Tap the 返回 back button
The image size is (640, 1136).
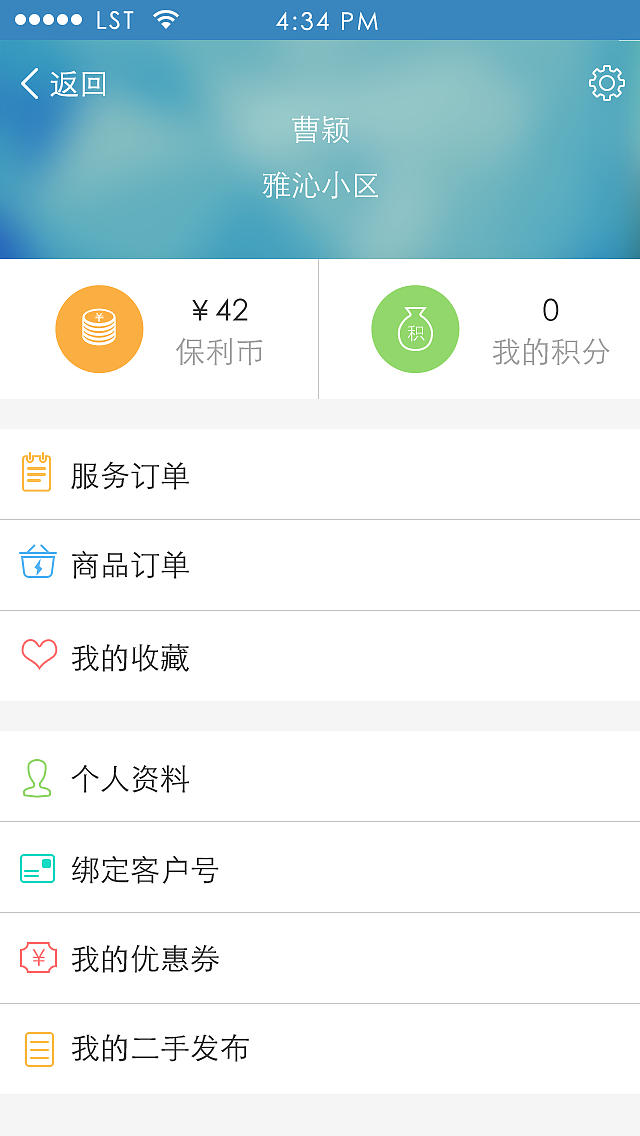pos(64,84)
